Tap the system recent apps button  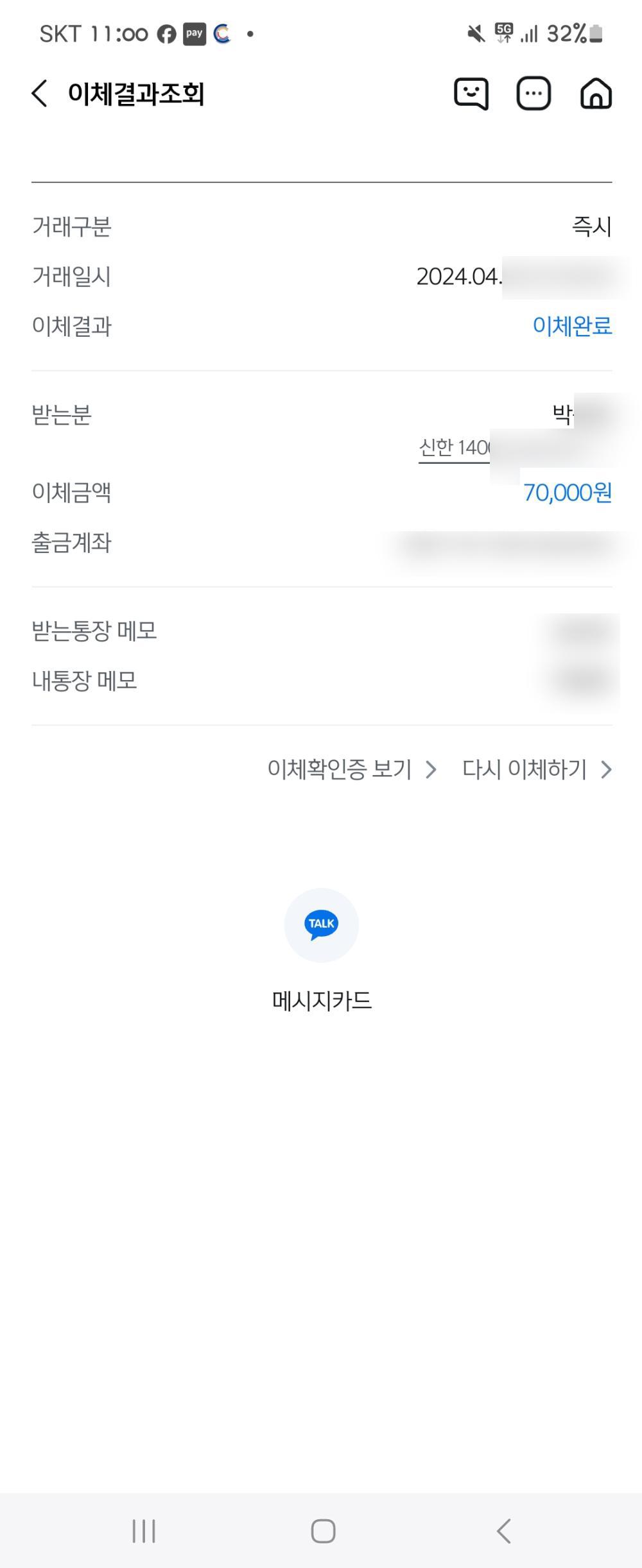click(144, 1531)
